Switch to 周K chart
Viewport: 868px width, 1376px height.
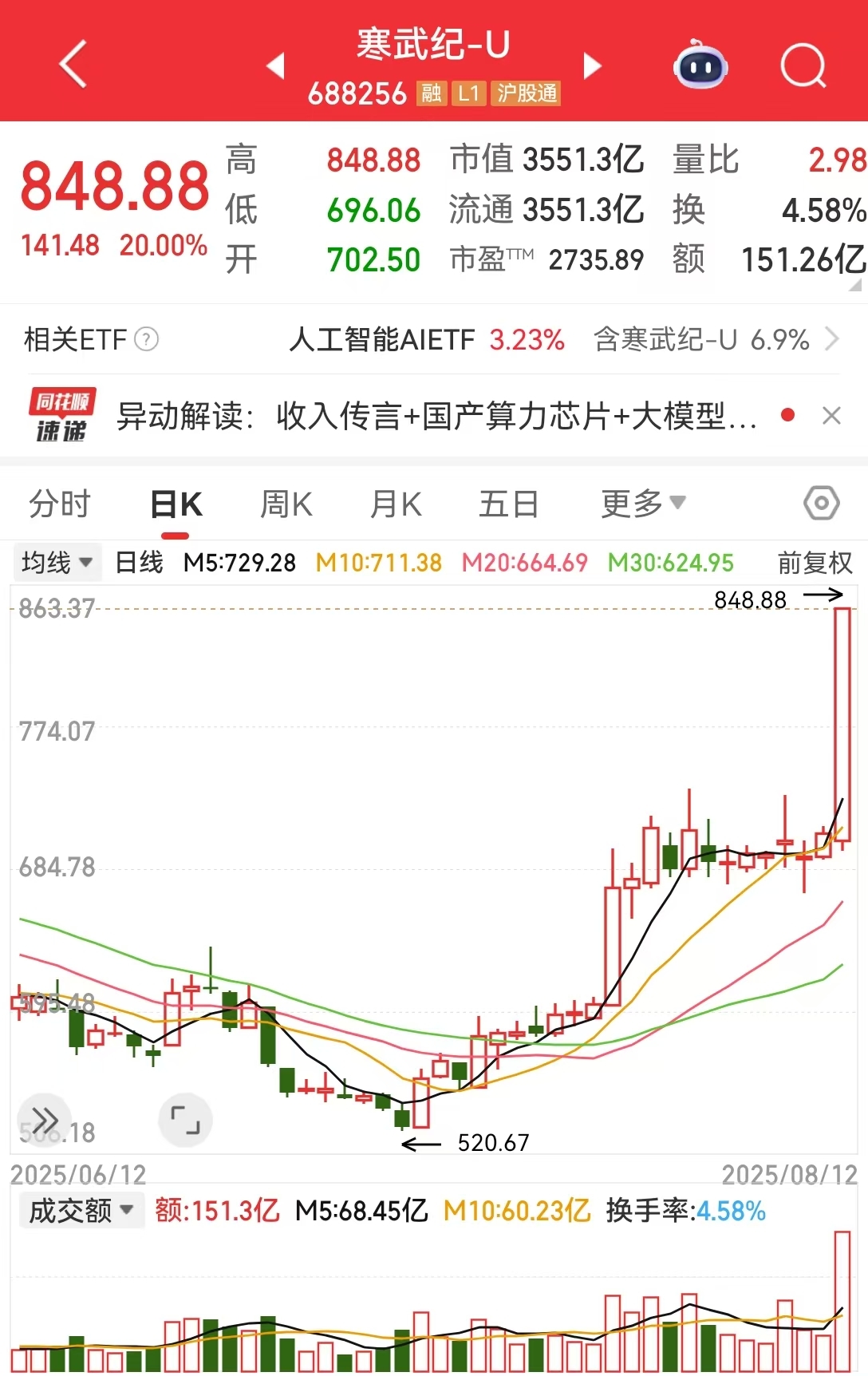286,504
